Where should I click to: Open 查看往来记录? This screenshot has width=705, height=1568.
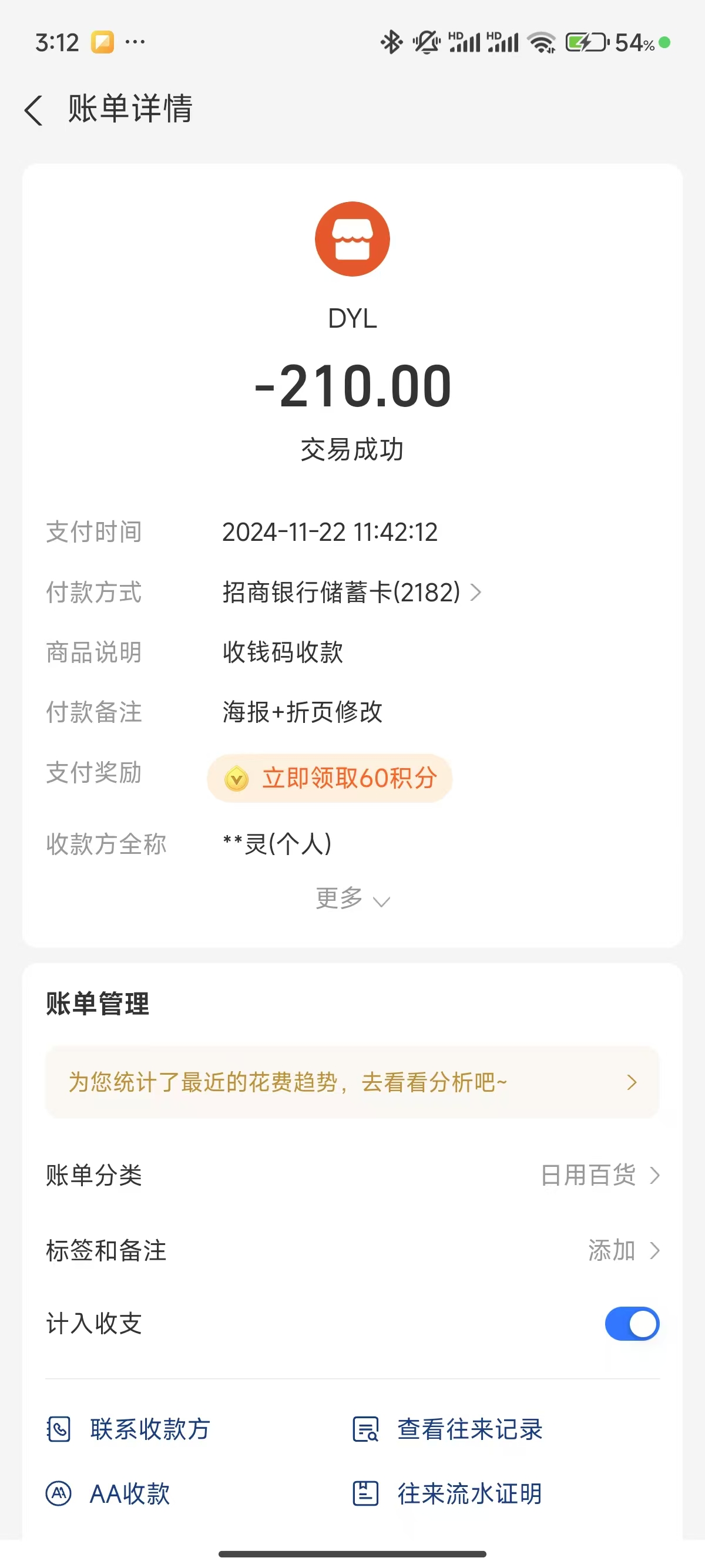448,1429
